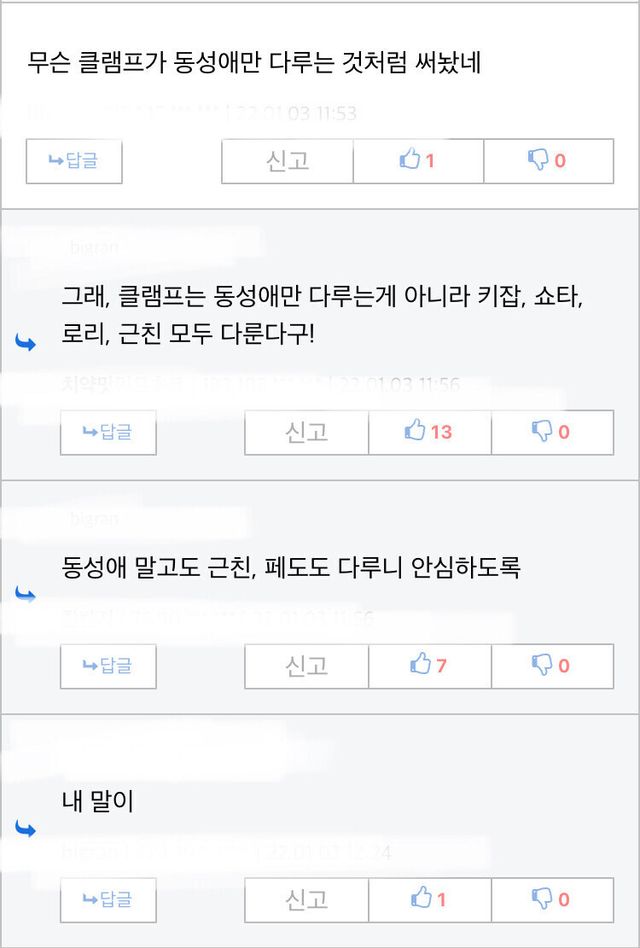Like the comment with 13 upvotes
Viewport: 640px width, 948px height.
click(430, 432)
